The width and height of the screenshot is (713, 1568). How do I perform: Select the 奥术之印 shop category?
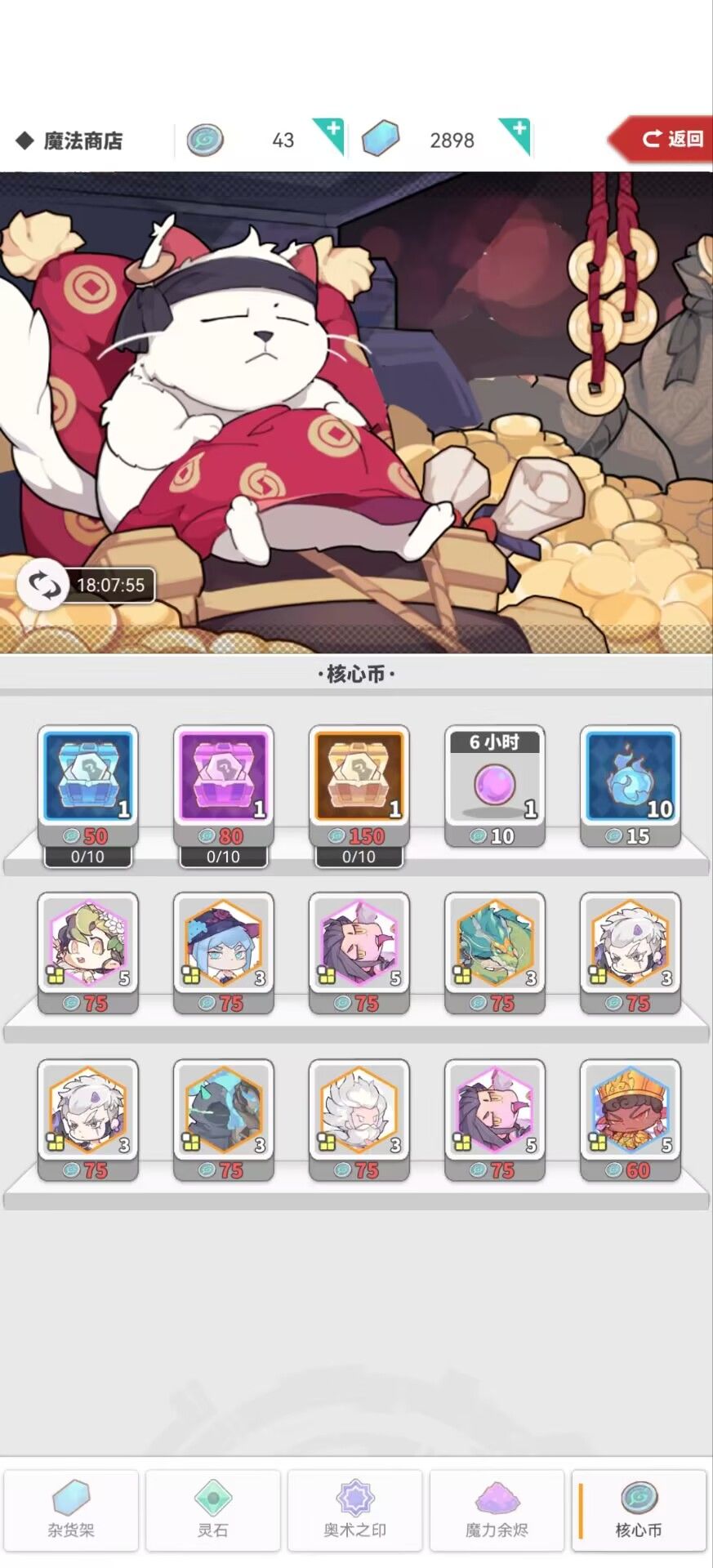click(x=356, y=1509)
